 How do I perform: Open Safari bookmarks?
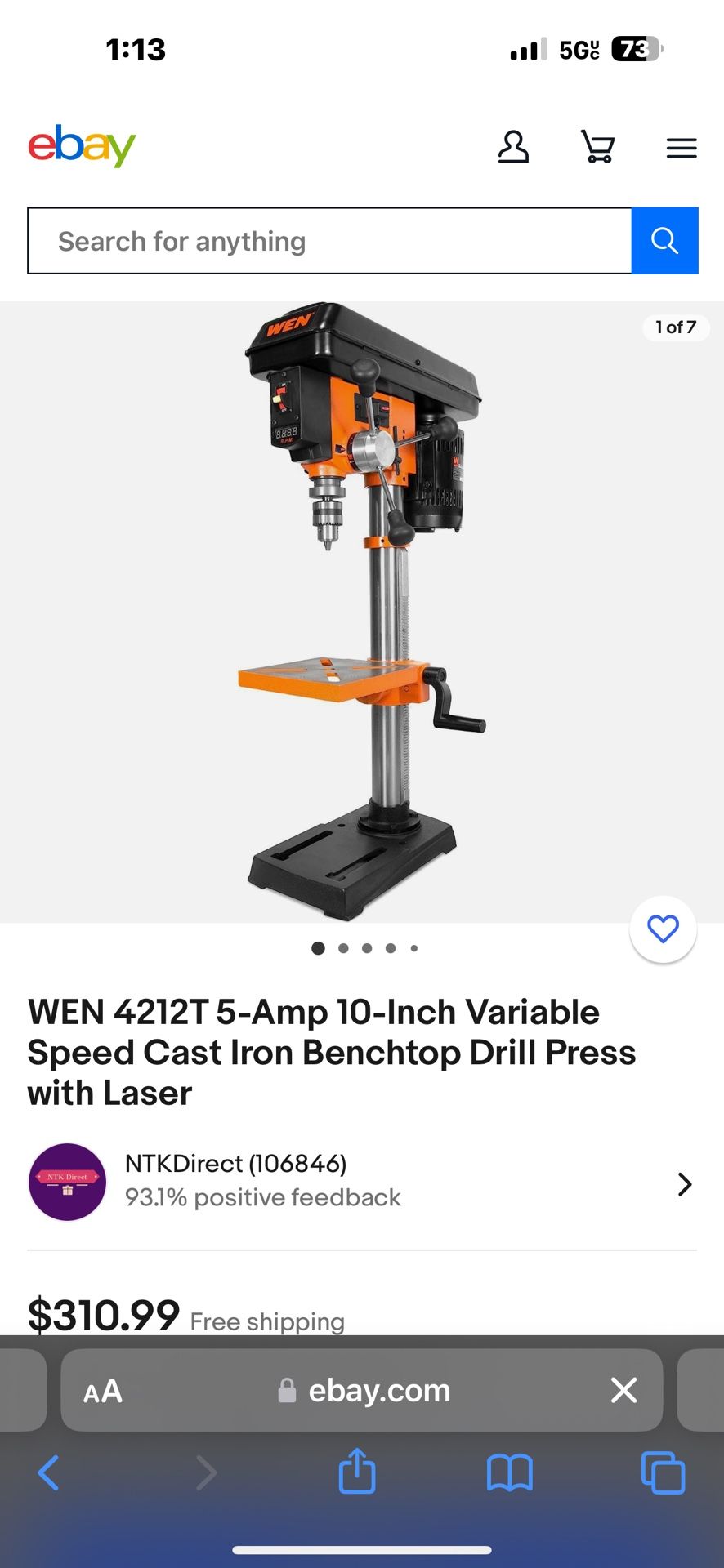[509, 1472]
